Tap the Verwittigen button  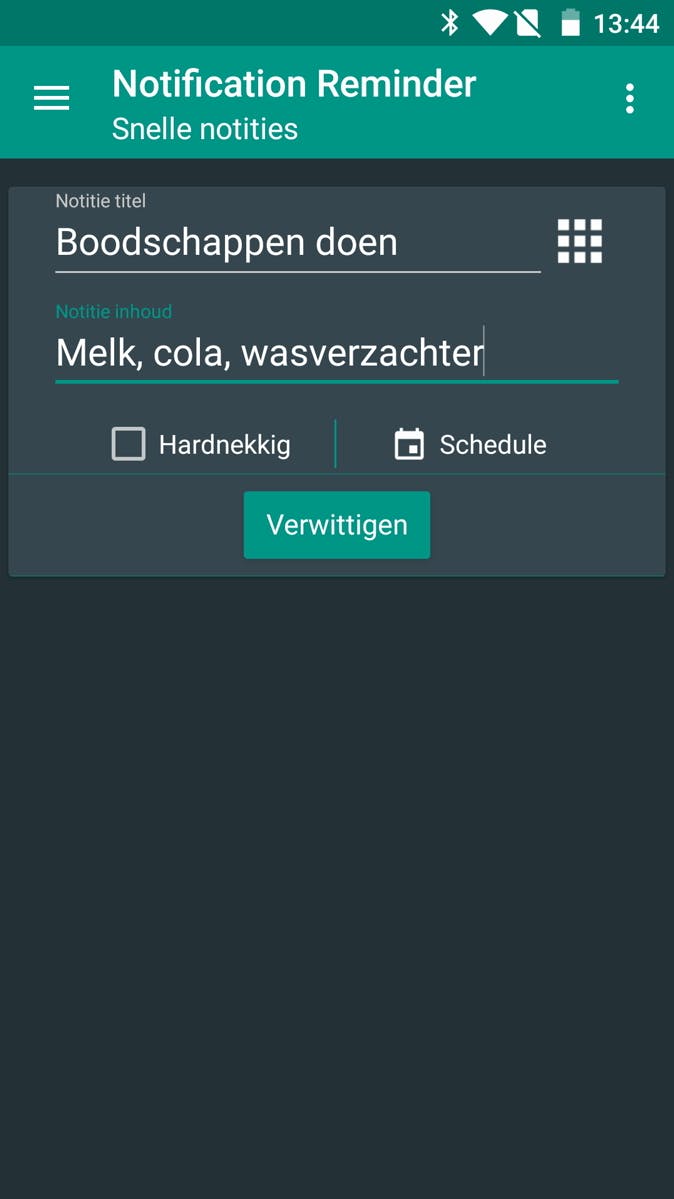(x=337, y=525)
